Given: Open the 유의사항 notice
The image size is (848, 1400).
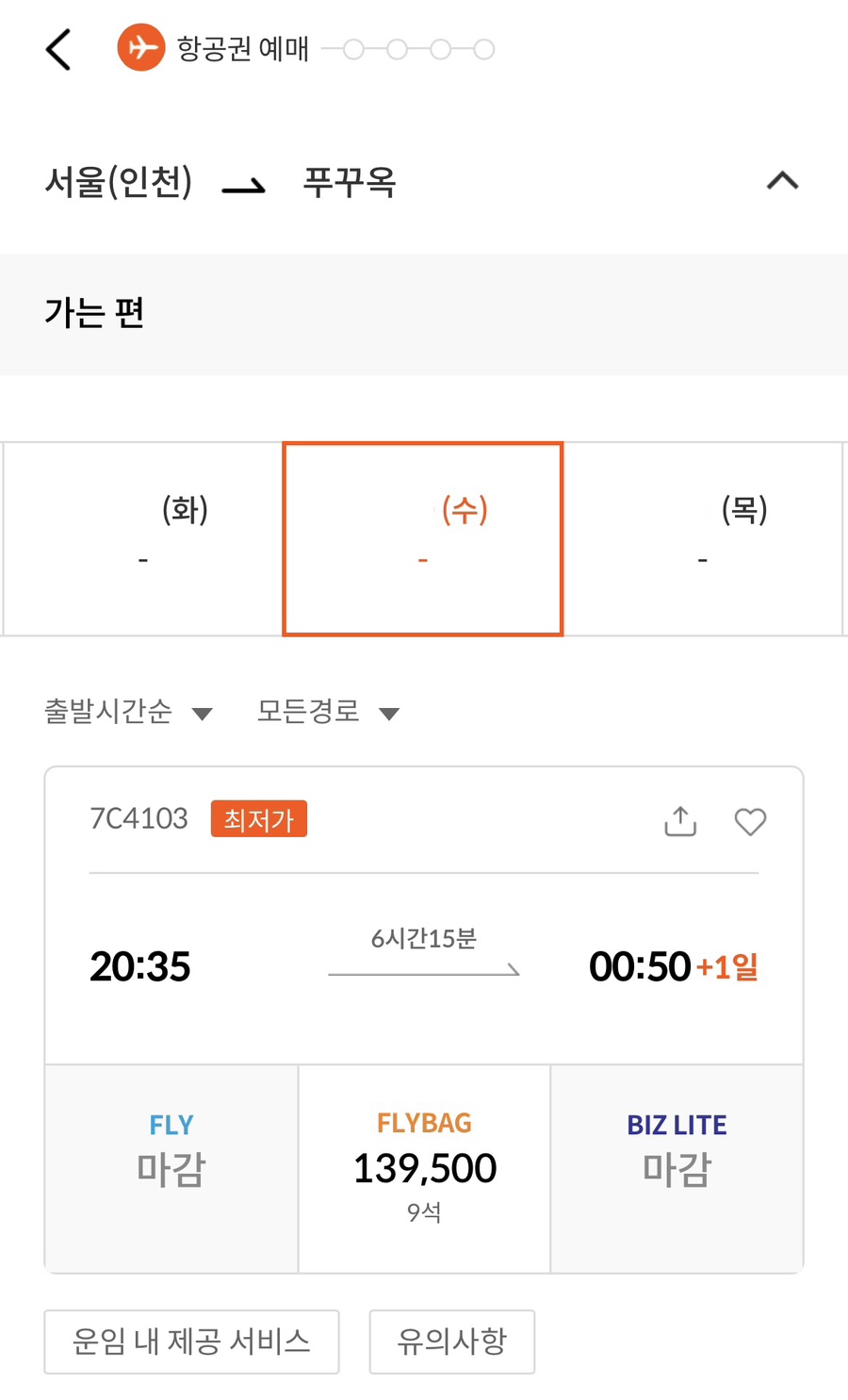Looking at the screenshot, I should (x=452, y=1342).
